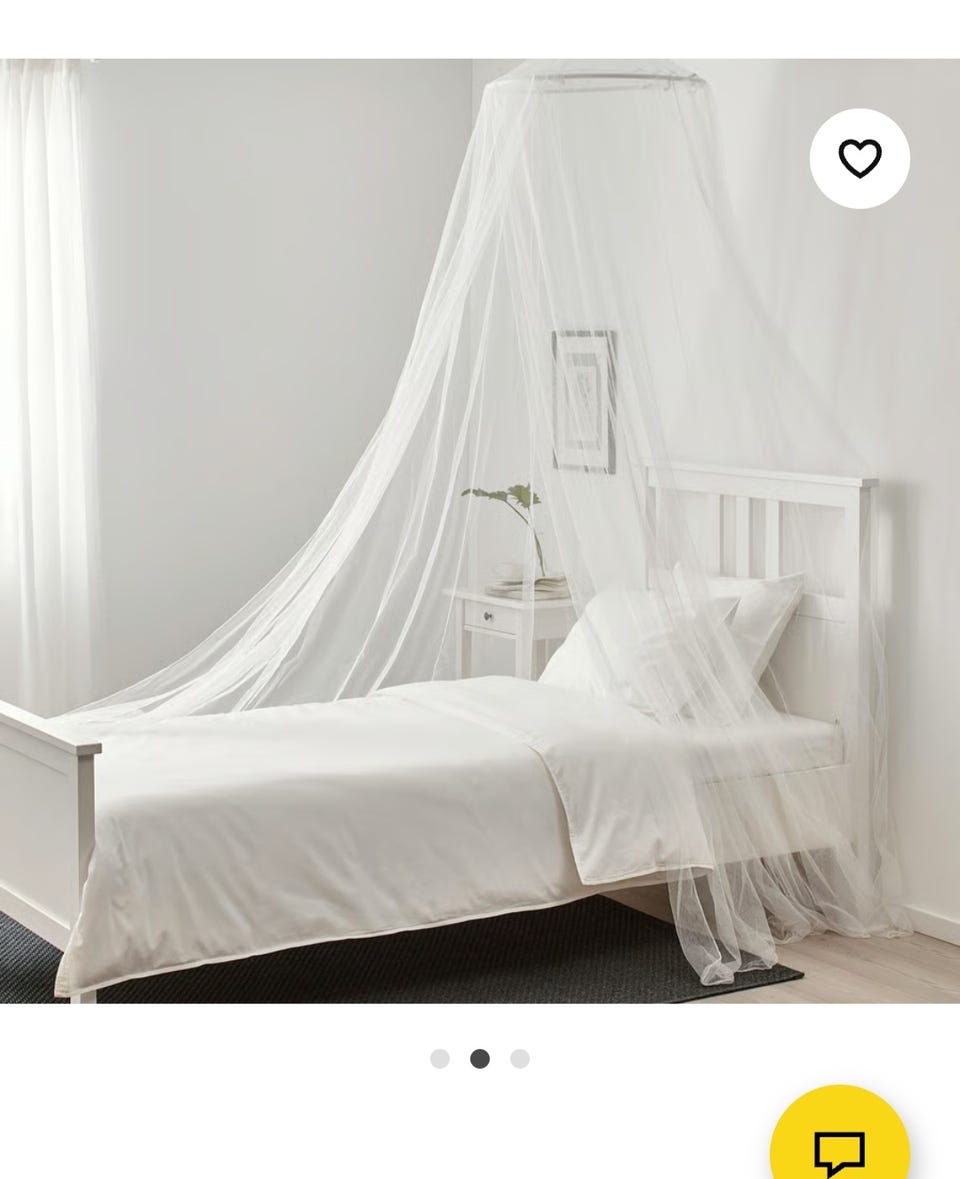This screenshot has height=1179, width=960.
Task: Save the bed canopy to favorites
Action: pos(859,159)
